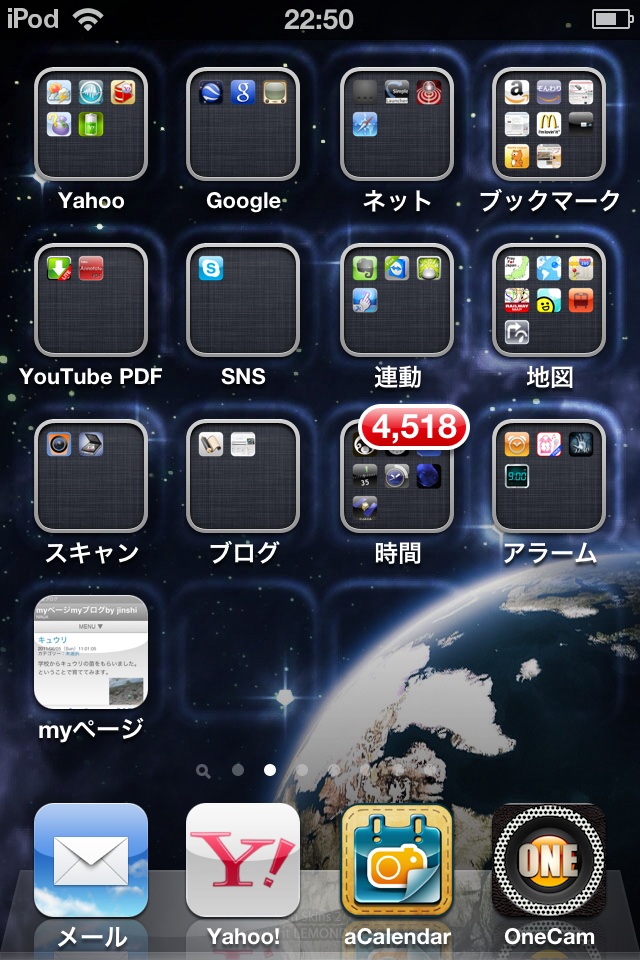Open the スキャン folder
Screen dimensions: 640x960
[x=91, y=476]
